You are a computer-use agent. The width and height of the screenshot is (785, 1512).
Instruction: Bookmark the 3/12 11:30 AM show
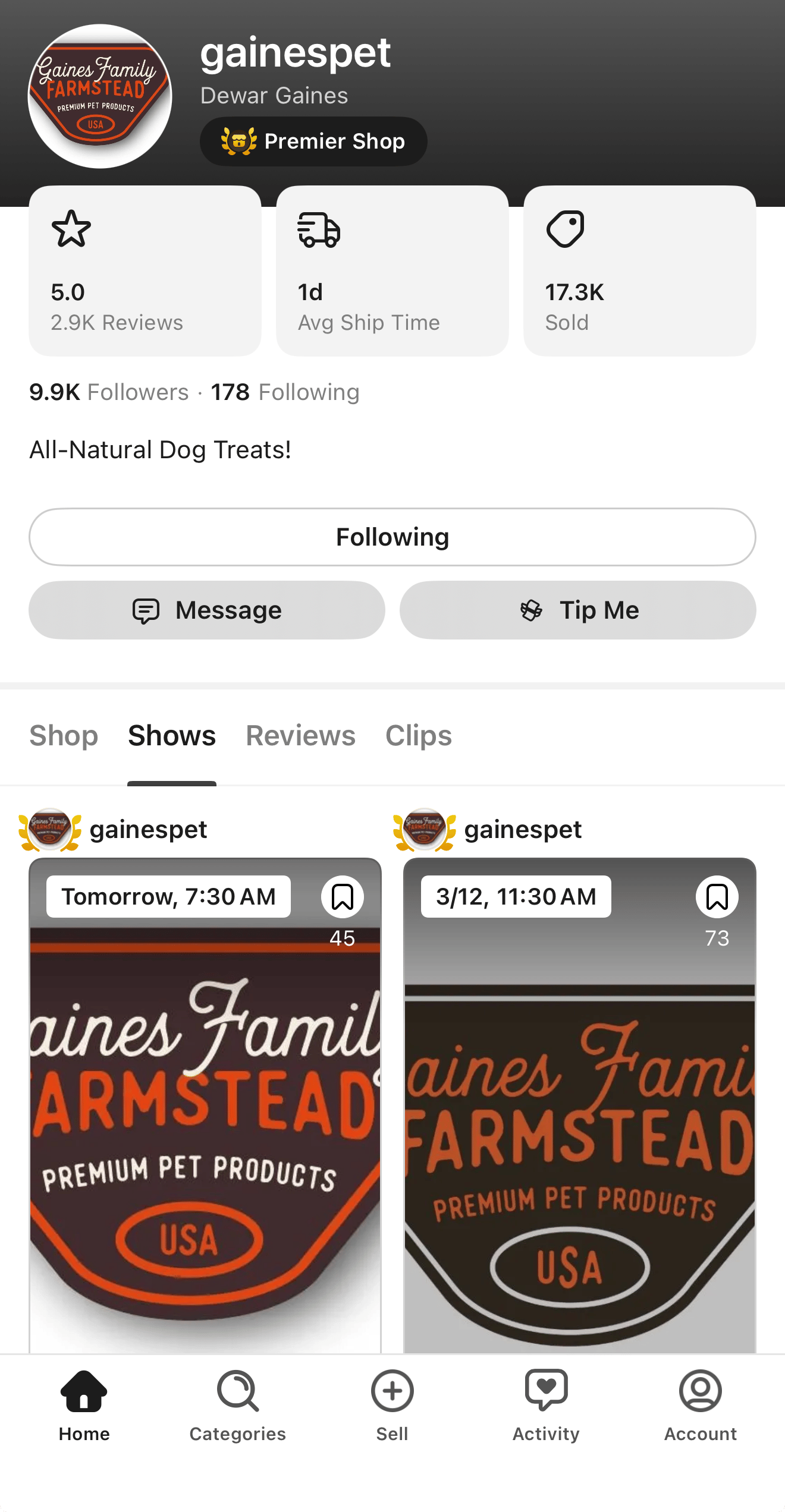pos(717,897)
